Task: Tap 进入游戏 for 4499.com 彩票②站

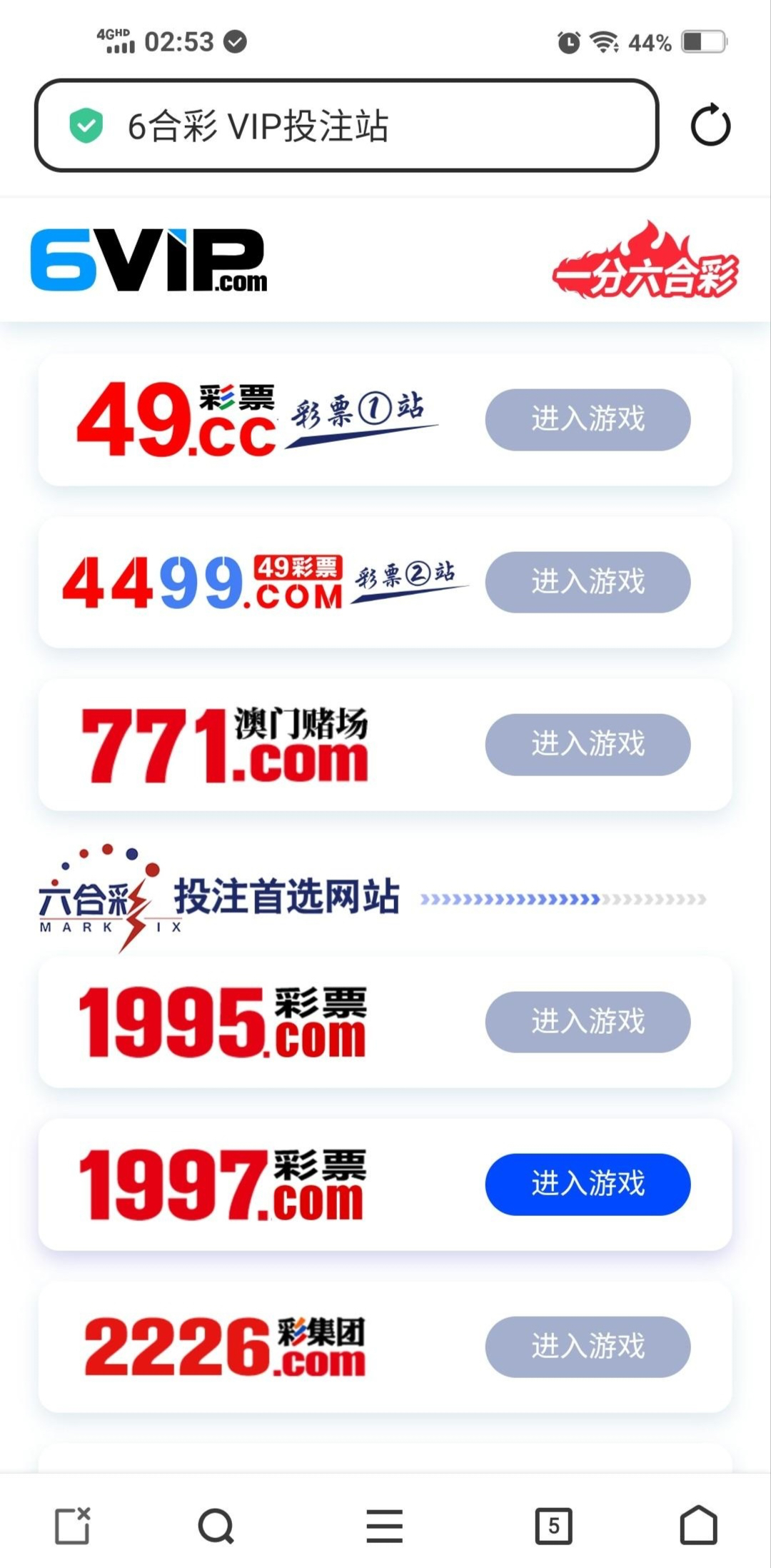Action: click(588, 581)
